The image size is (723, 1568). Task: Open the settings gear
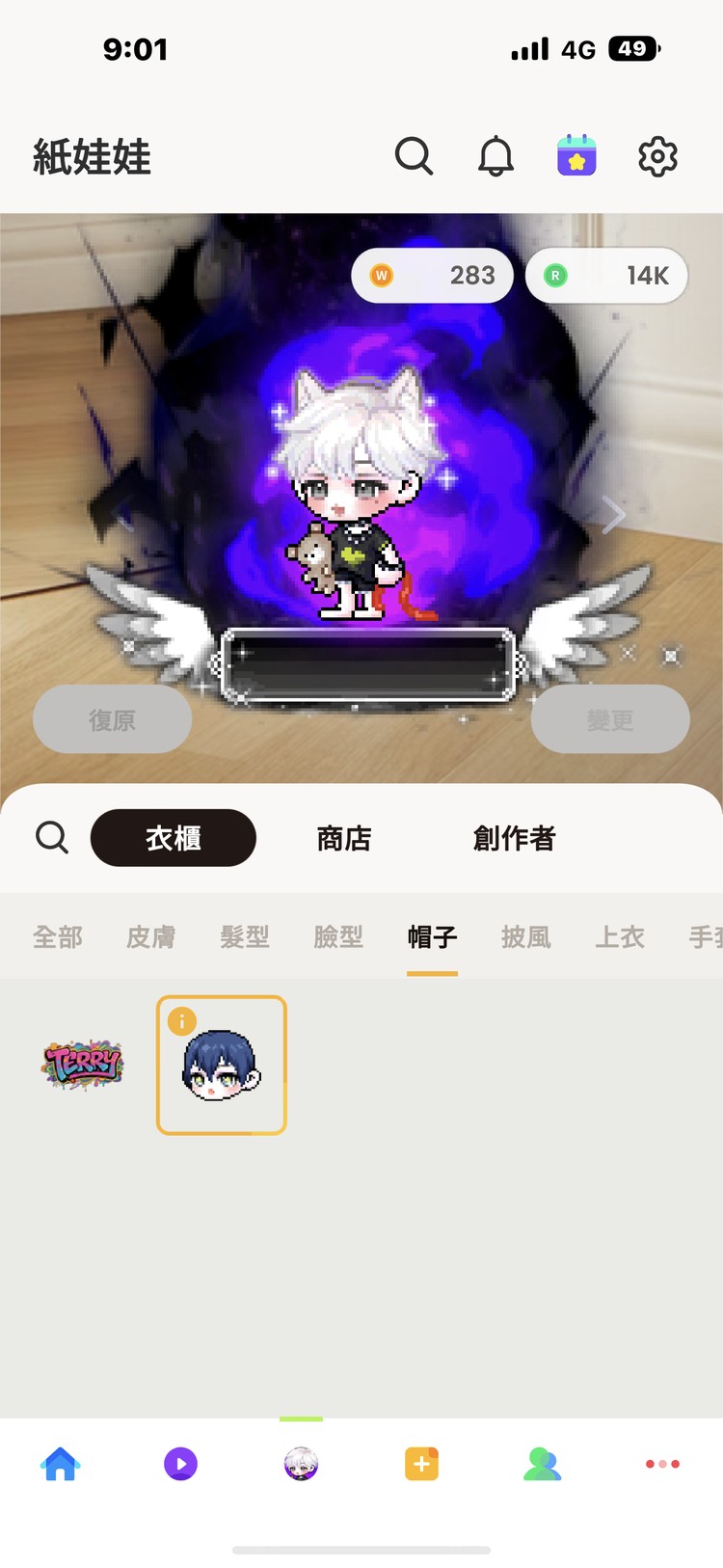657,156
